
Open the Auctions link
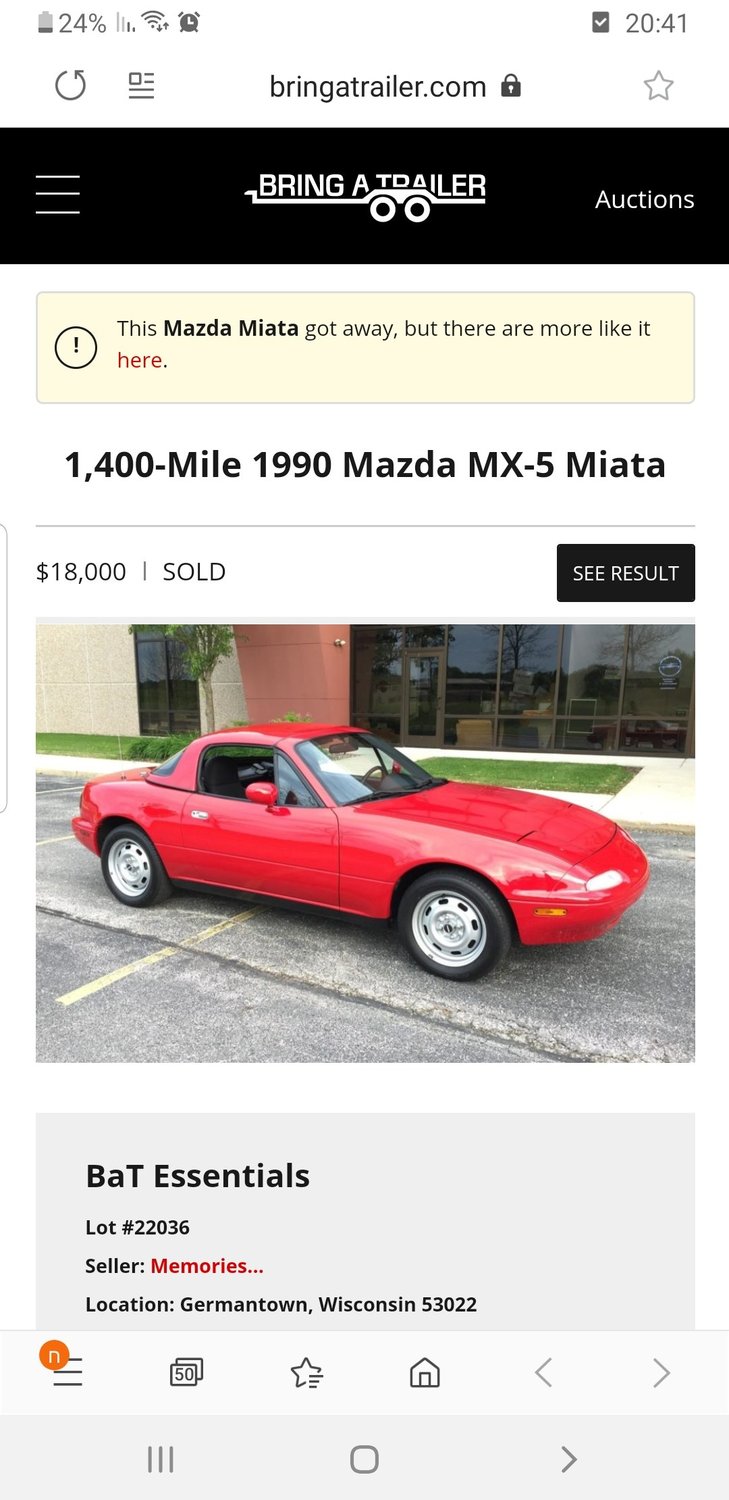(644, 199)
